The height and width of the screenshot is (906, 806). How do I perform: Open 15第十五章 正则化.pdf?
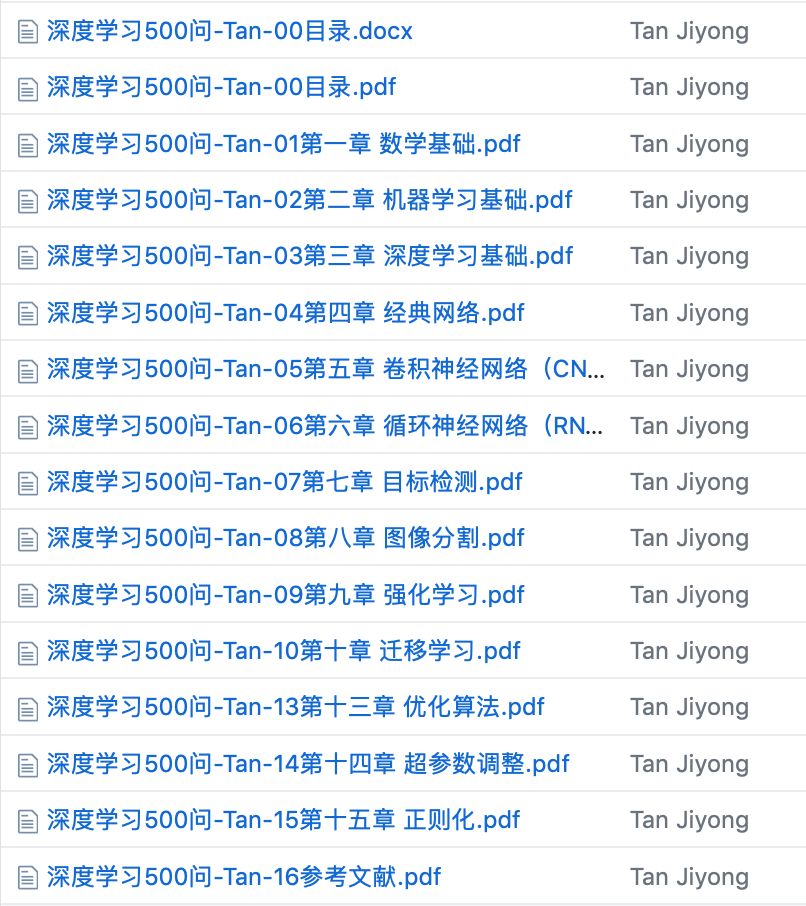[x=283, y=820]
